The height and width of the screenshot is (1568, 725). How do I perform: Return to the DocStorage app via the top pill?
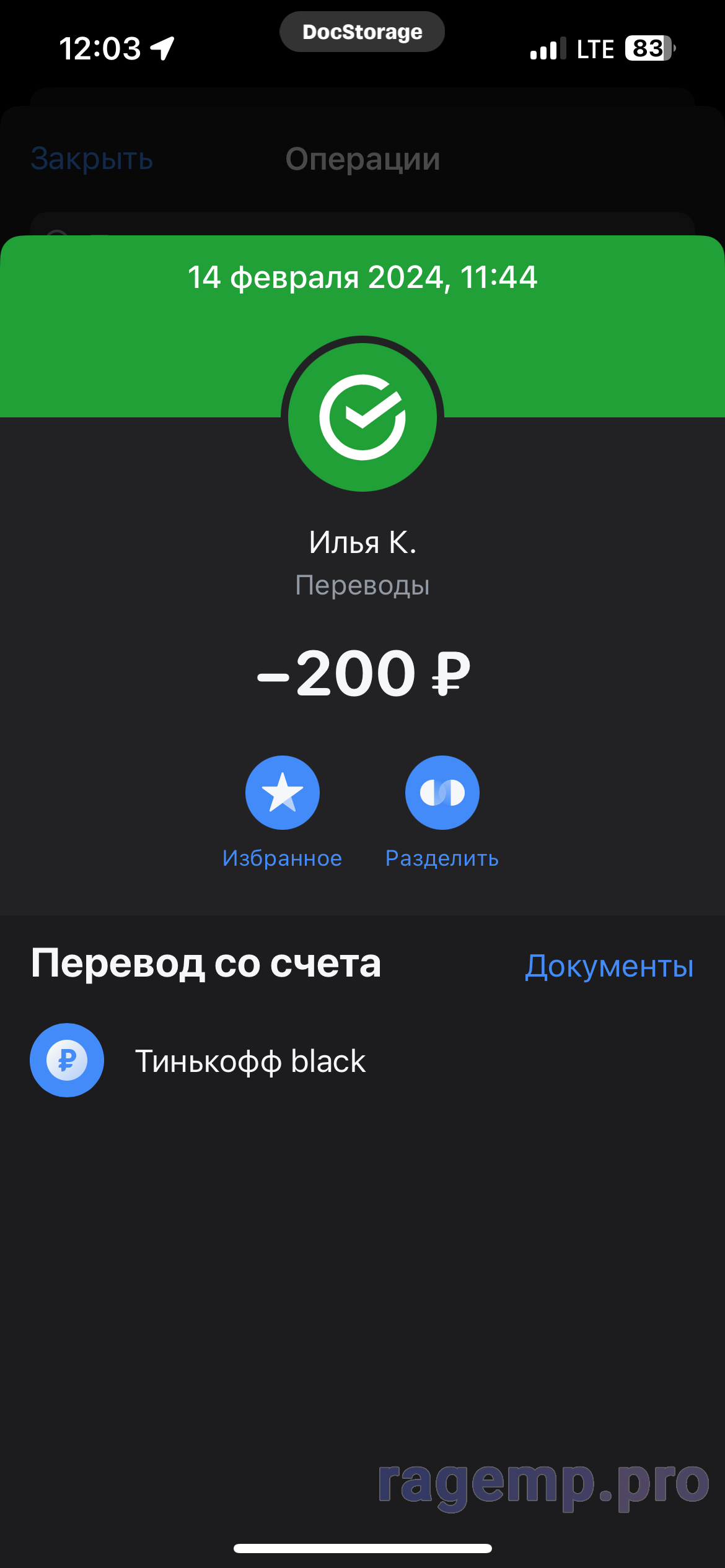[x=362, y=32]
